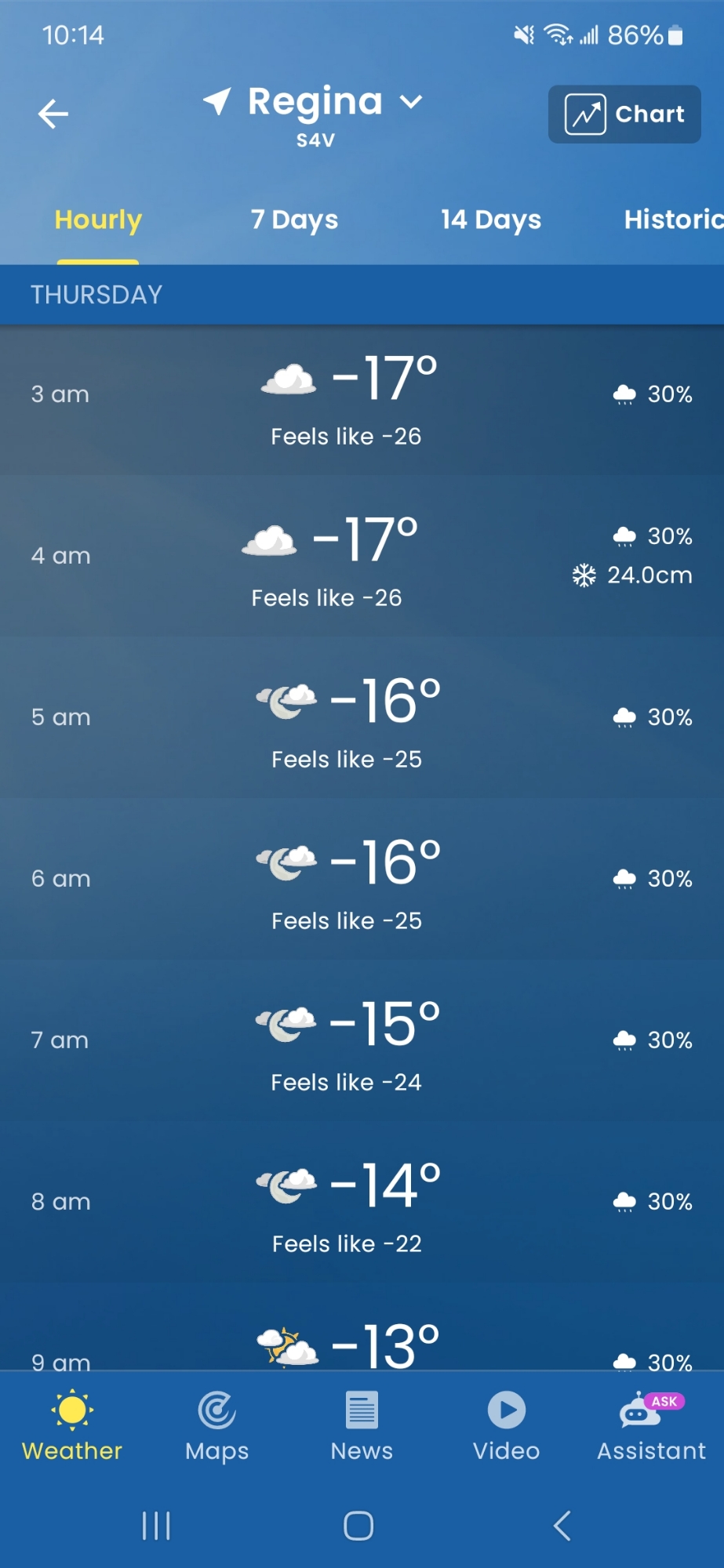The height and width of the screenshot is (1568, 724).
Task: Open the recent apps view
Action: (156, 1526)
